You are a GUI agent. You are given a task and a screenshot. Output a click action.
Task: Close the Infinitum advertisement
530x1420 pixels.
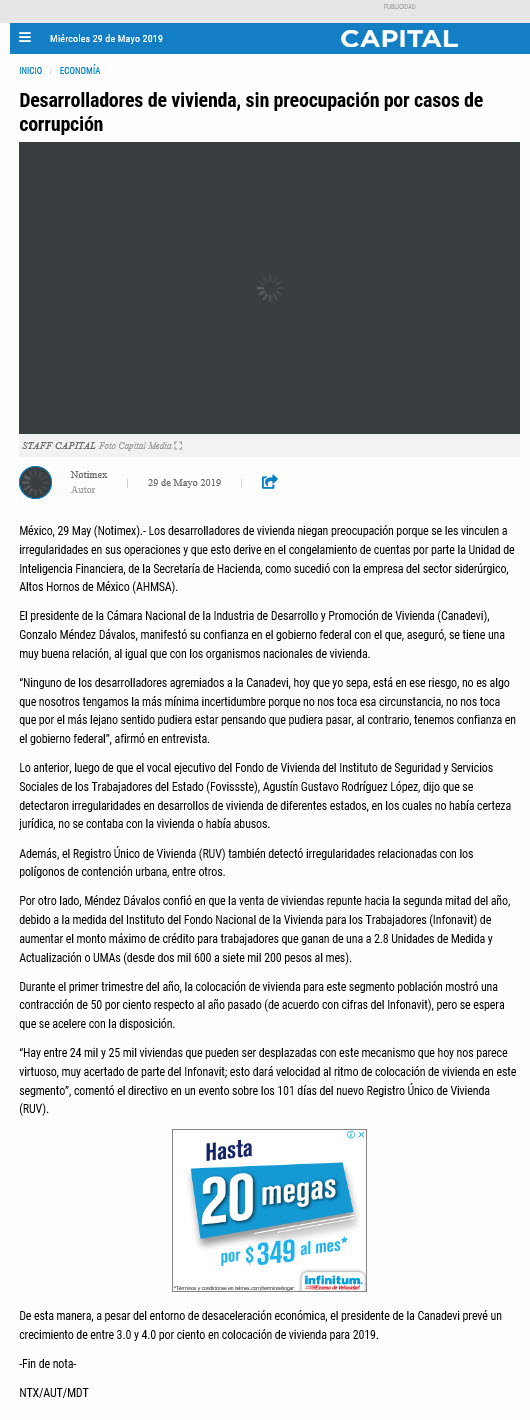[x=361, y=1135]
